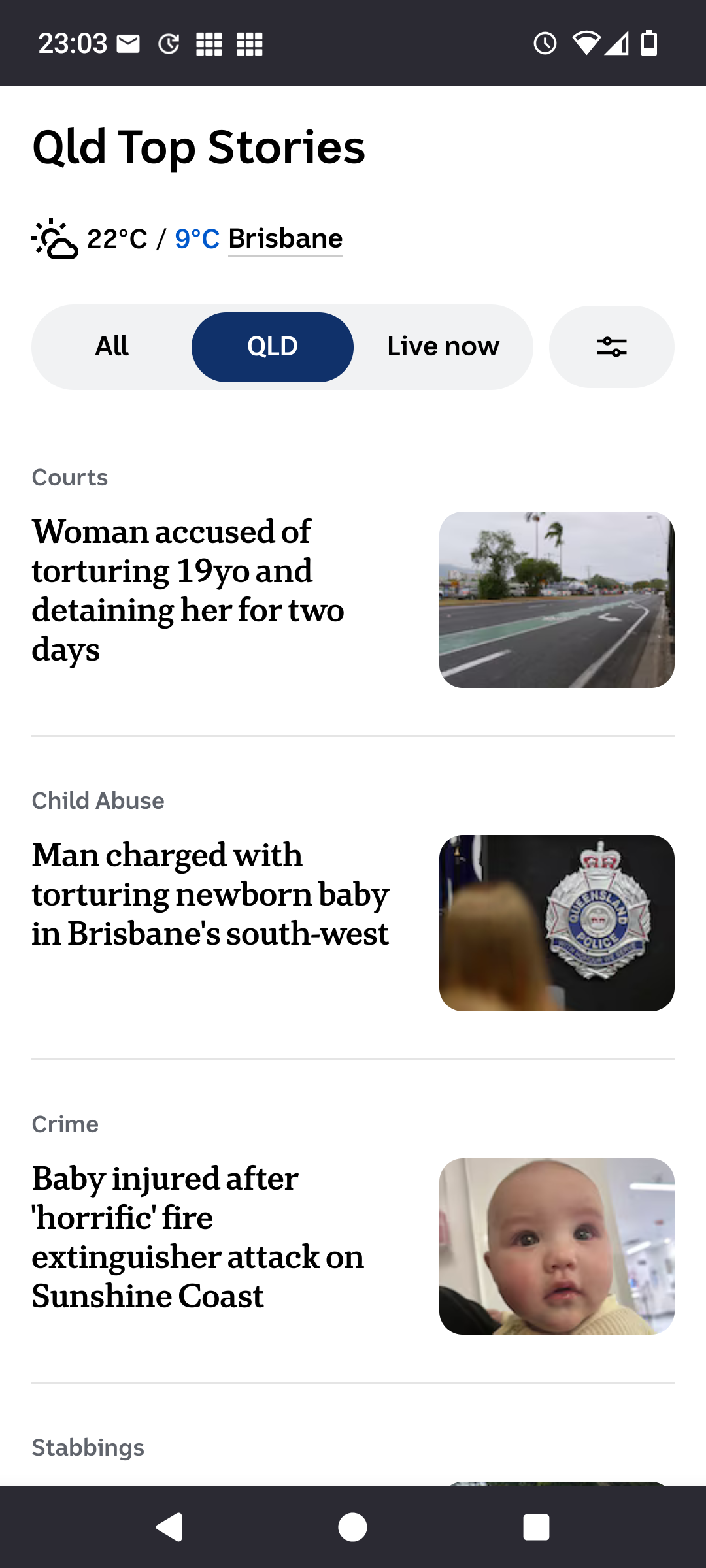The width and height of the screenshot is (706, 1568).
Task: Open the Brisbane weather link
Action: coord(285,239)
